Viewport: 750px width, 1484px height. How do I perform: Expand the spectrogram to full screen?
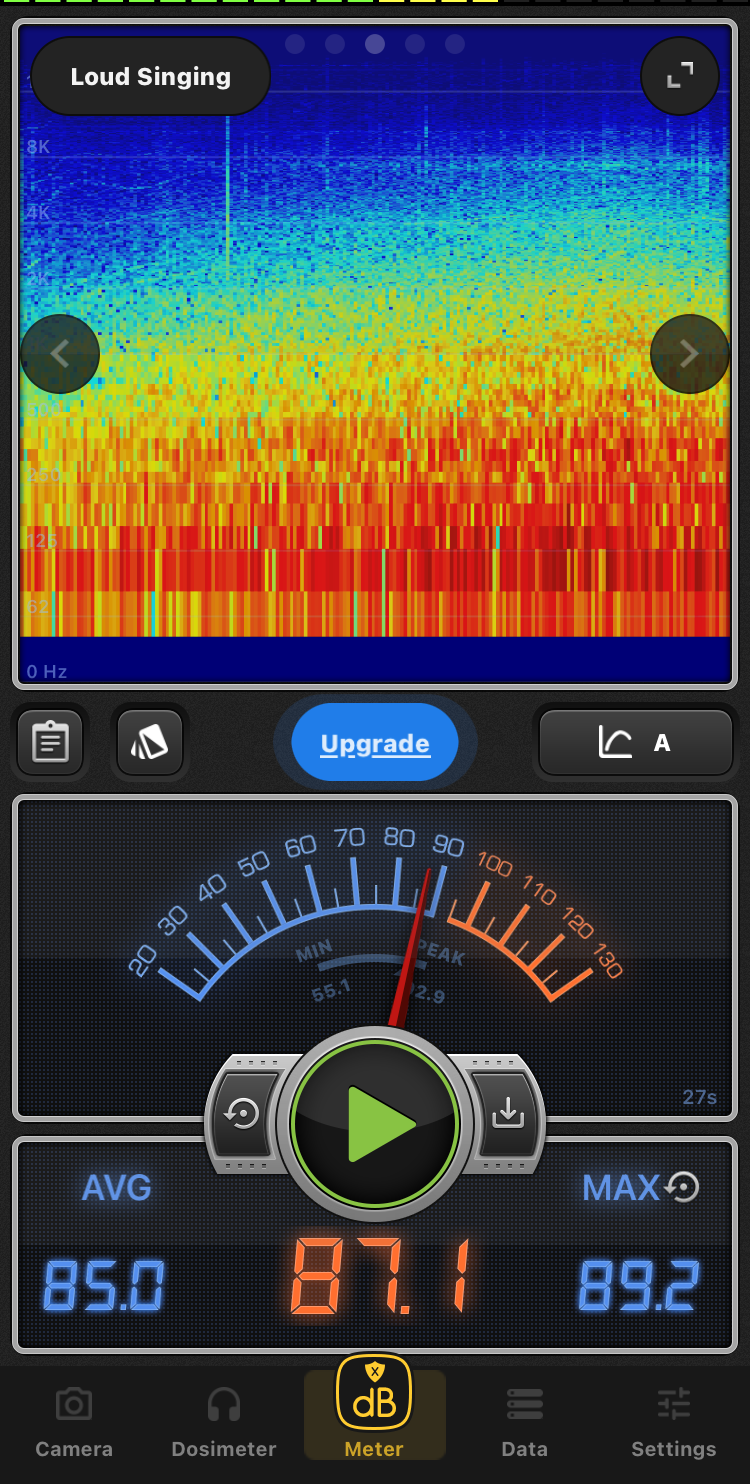pos(680,75)
